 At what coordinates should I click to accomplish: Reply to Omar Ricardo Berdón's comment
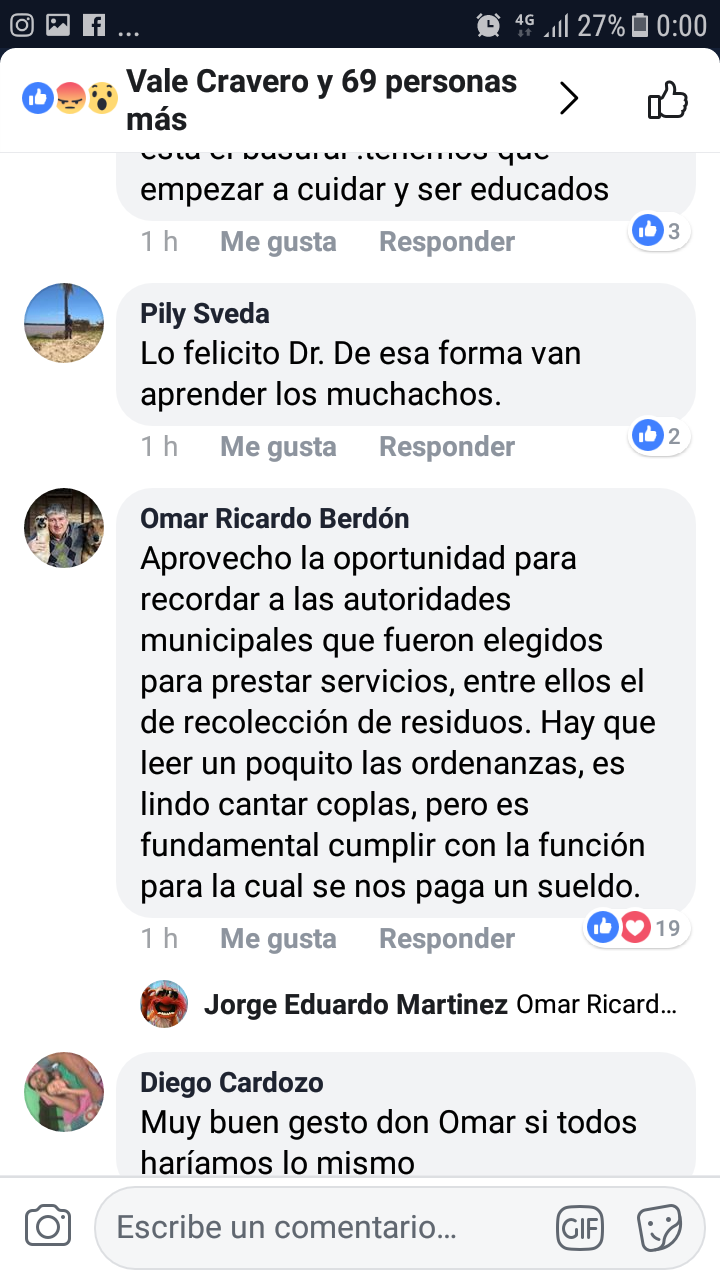[447, 938]
